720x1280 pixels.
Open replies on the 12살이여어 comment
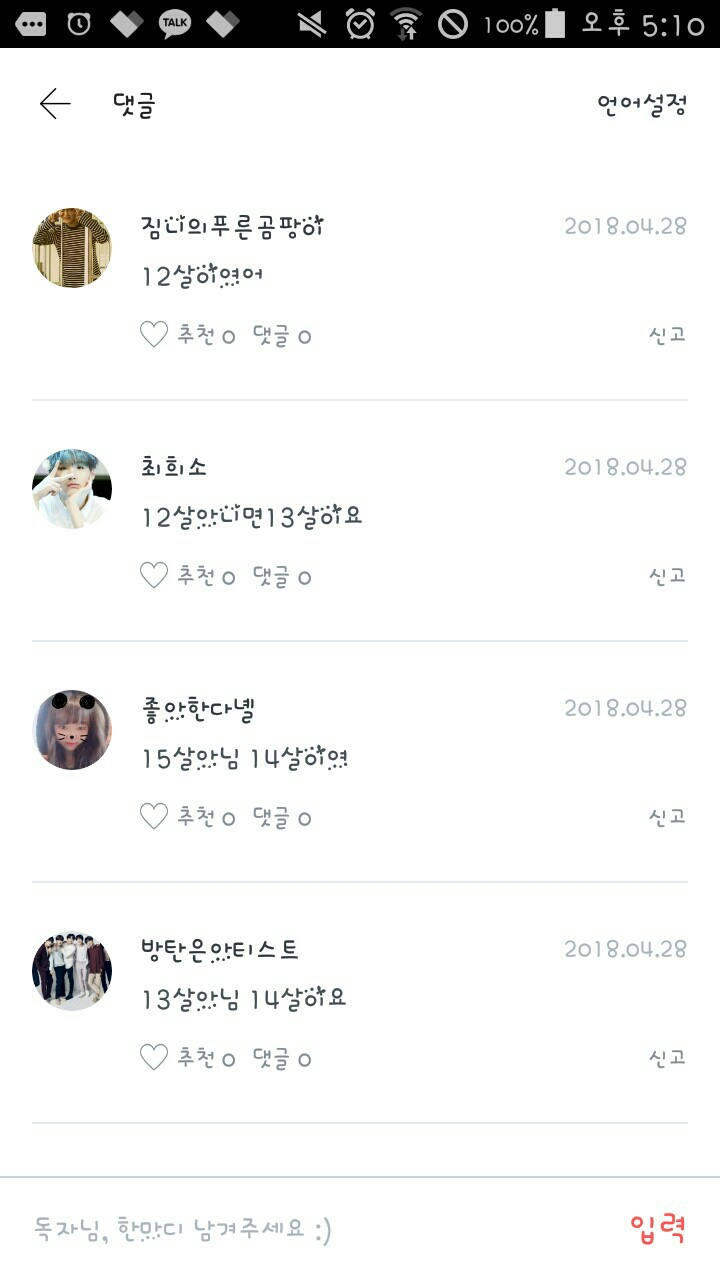point(282,335)
